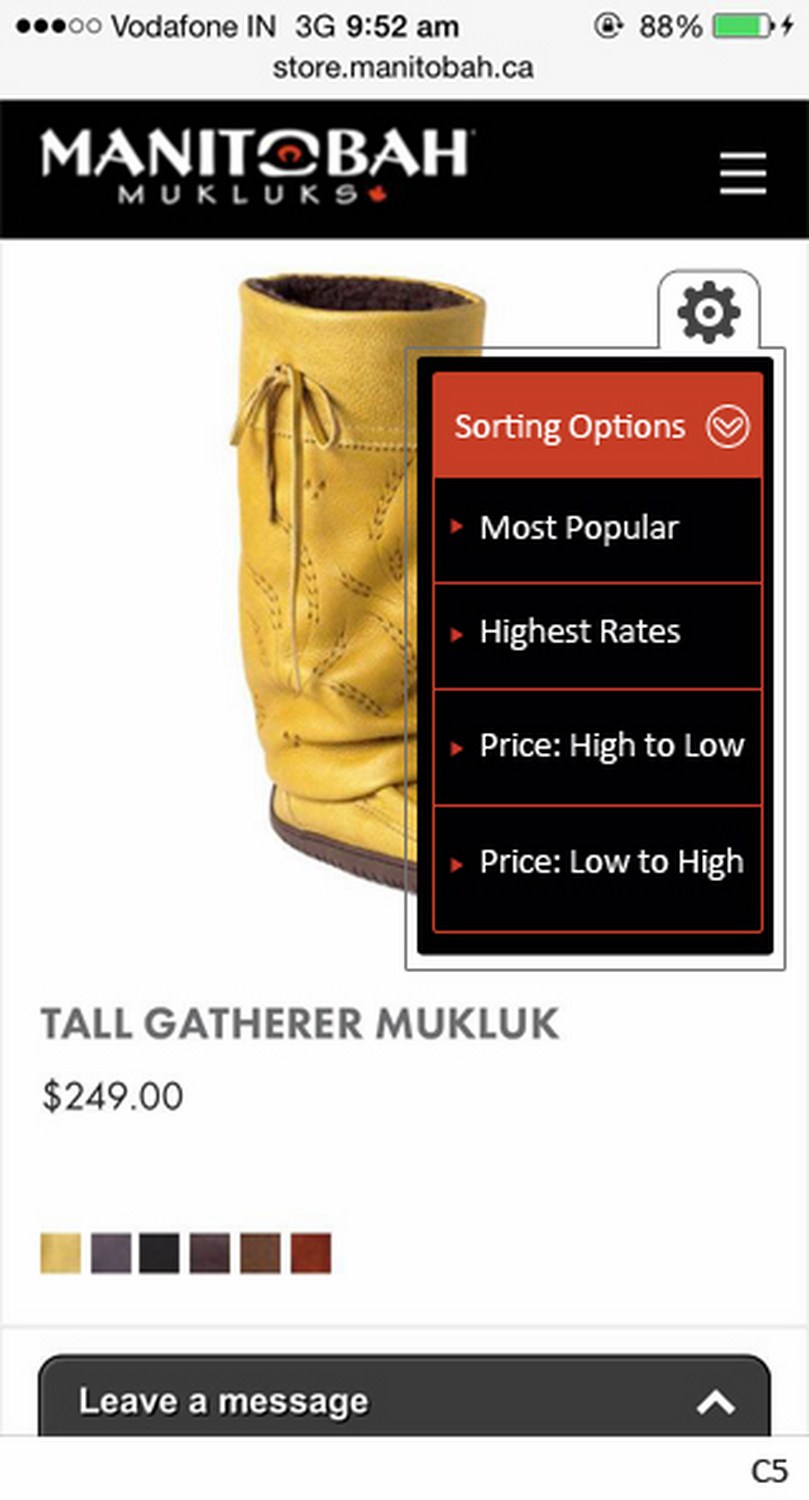Open the hamburger menu

742,173
